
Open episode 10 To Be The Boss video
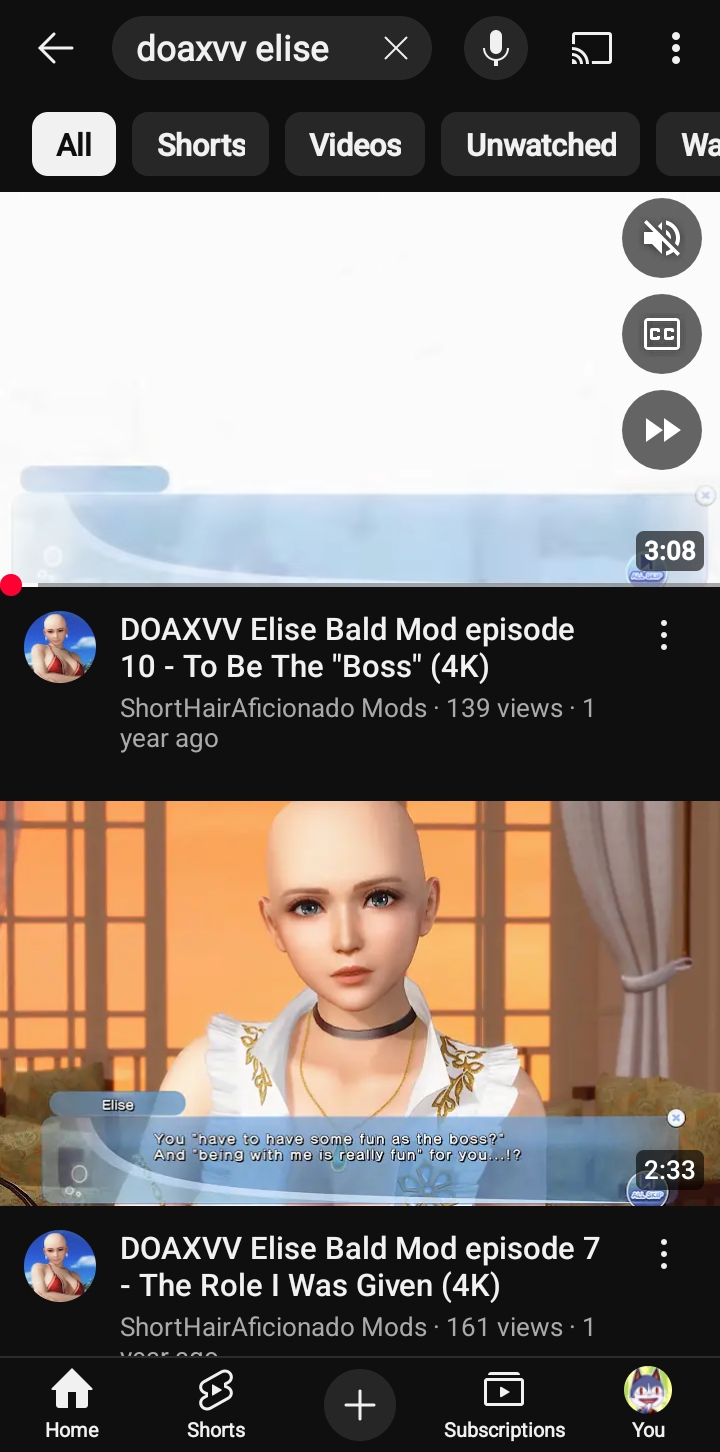(346, 648)
